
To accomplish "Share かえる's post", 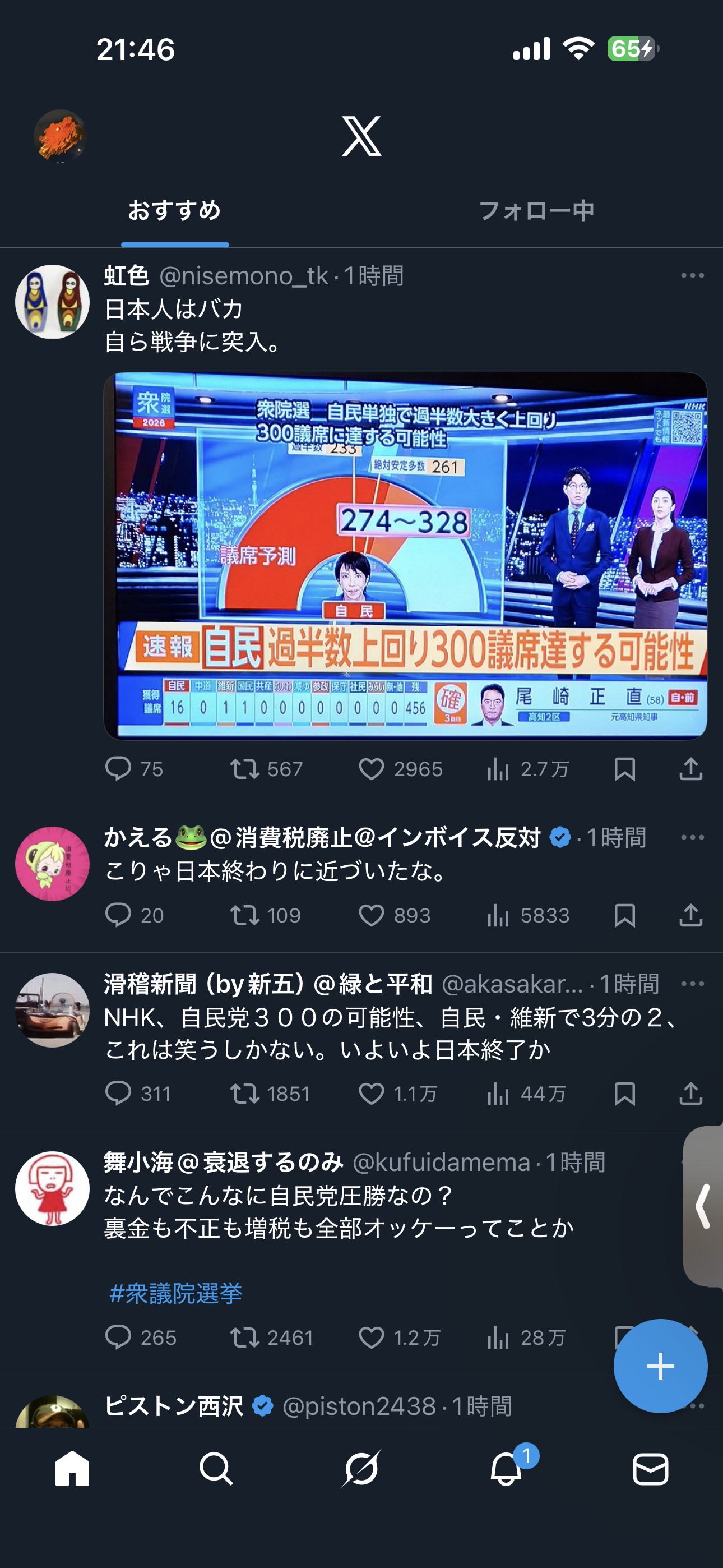I will click(x=690, y=915).
